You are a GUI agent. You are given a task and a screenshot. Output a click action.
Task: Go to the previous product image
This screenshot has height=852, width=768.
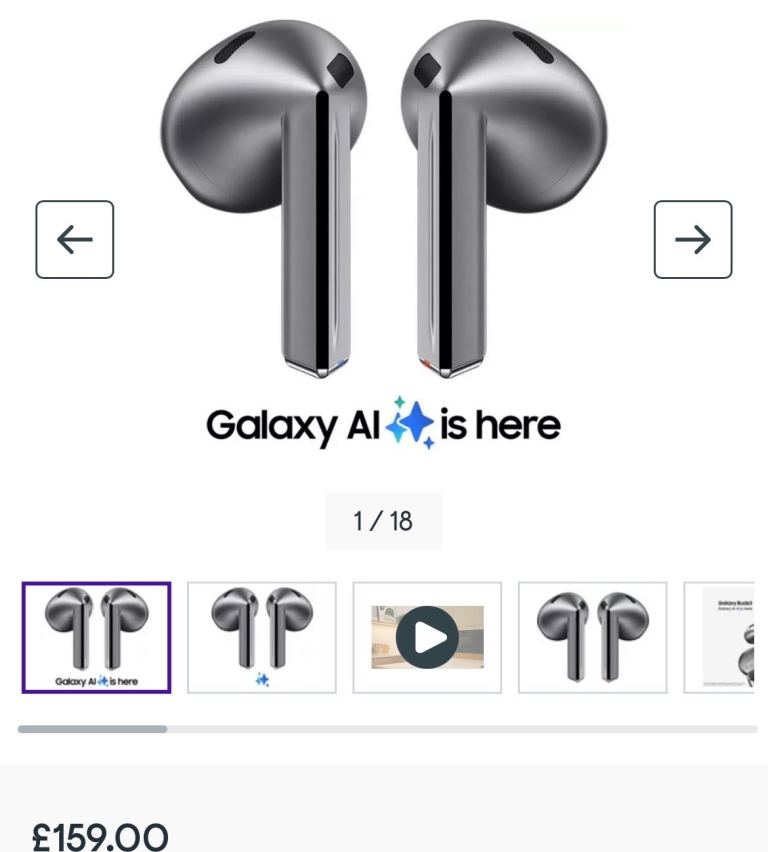pyautogui.click(x=75, y=240)
